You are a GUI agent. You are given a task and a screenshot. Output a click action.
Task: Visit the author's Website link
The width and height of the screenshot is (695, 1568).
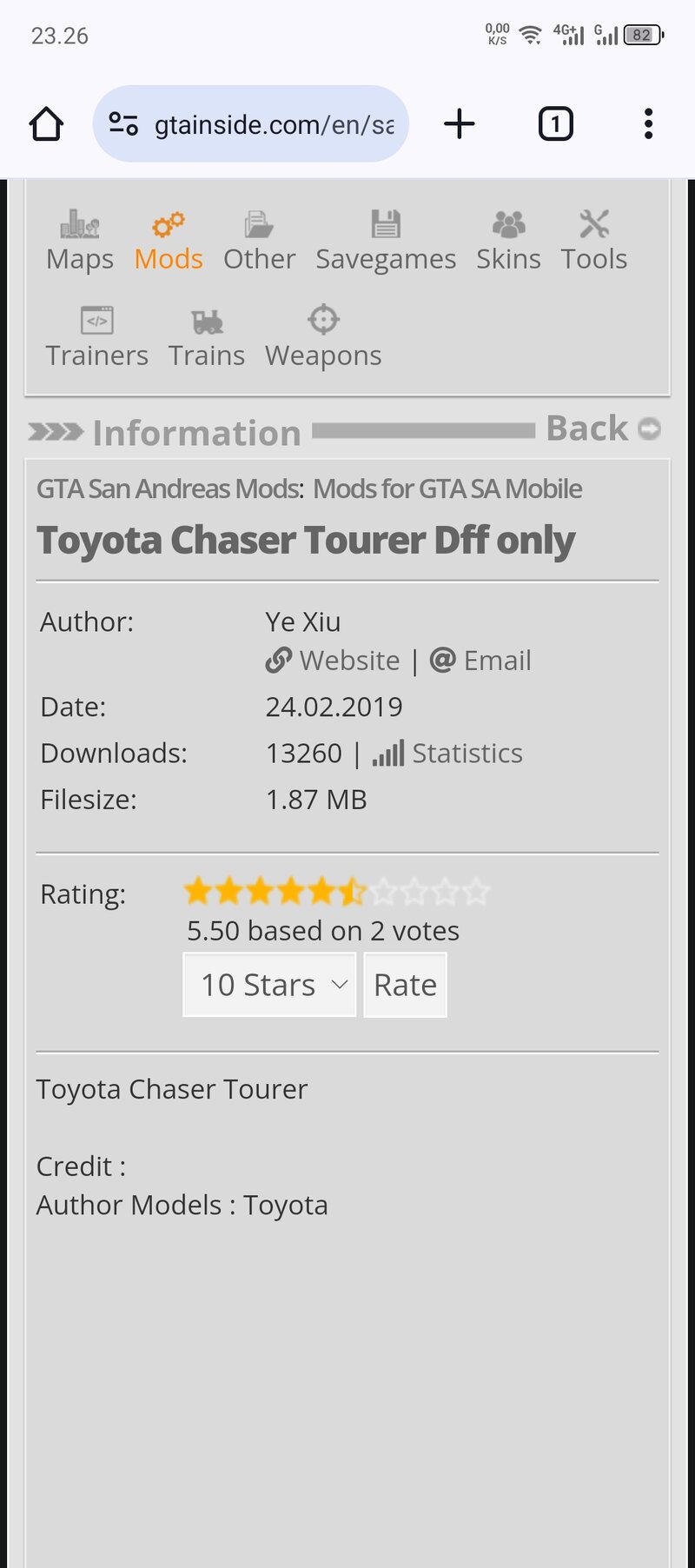pos(333,661)
